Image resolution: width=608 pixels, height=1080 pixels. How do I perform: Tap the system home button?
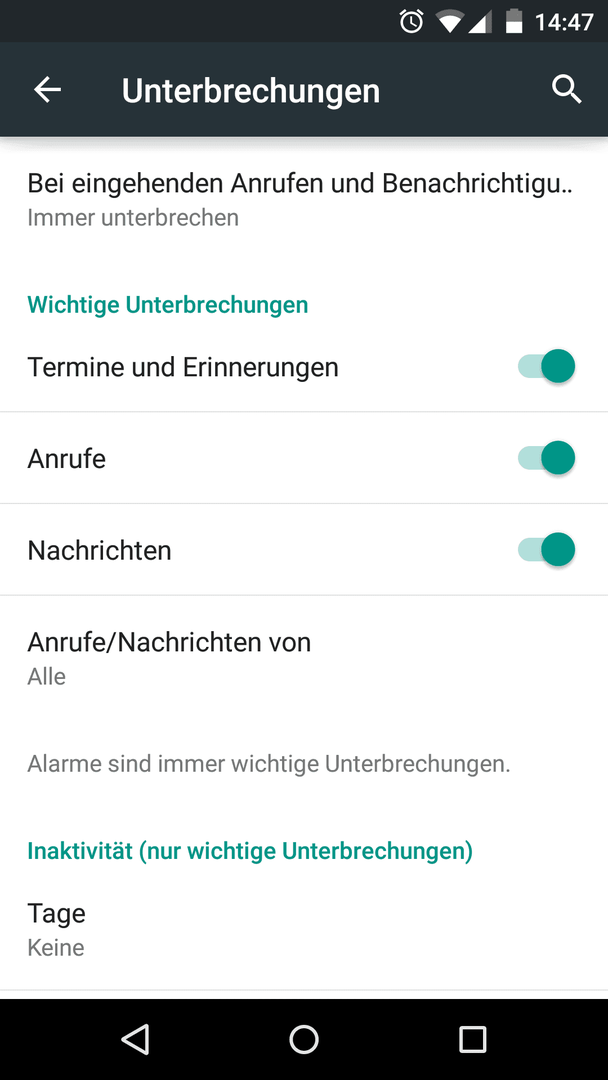[304, 1039]
